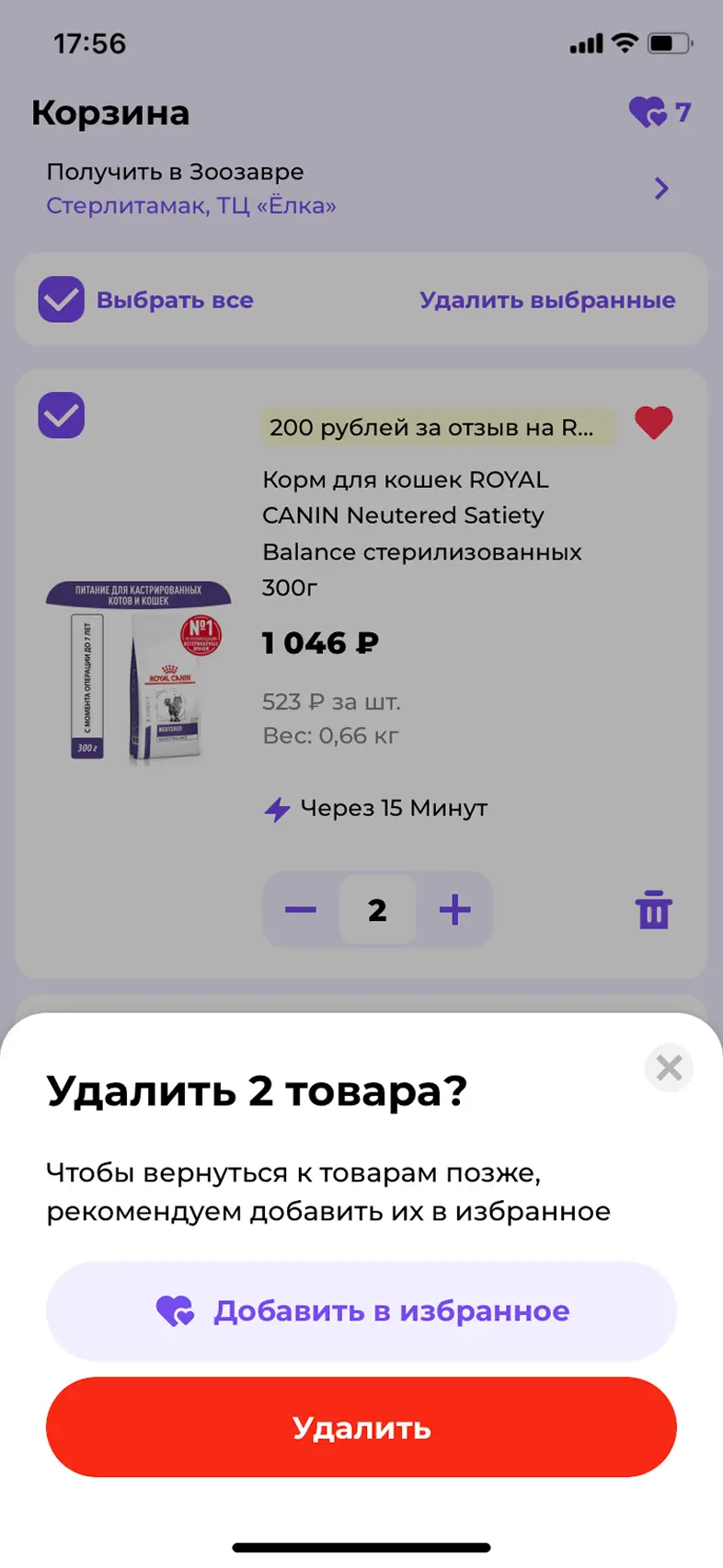The height and width of the screenshot is (1568, 723).
Task: Open favorites heart with counter 7
Action: [659, 112]
